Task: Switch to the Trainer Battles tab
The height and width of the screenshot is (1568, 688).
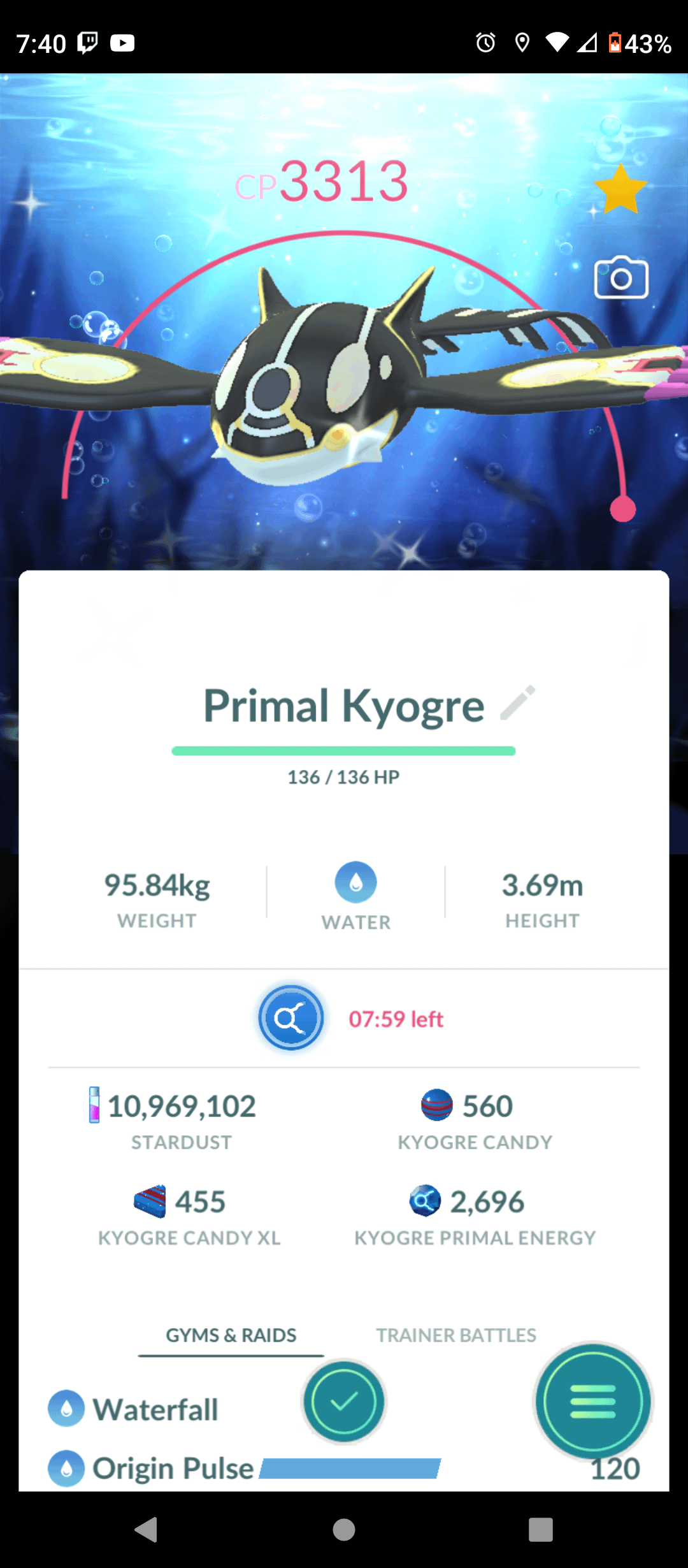Action: [x=456, y=1335]
